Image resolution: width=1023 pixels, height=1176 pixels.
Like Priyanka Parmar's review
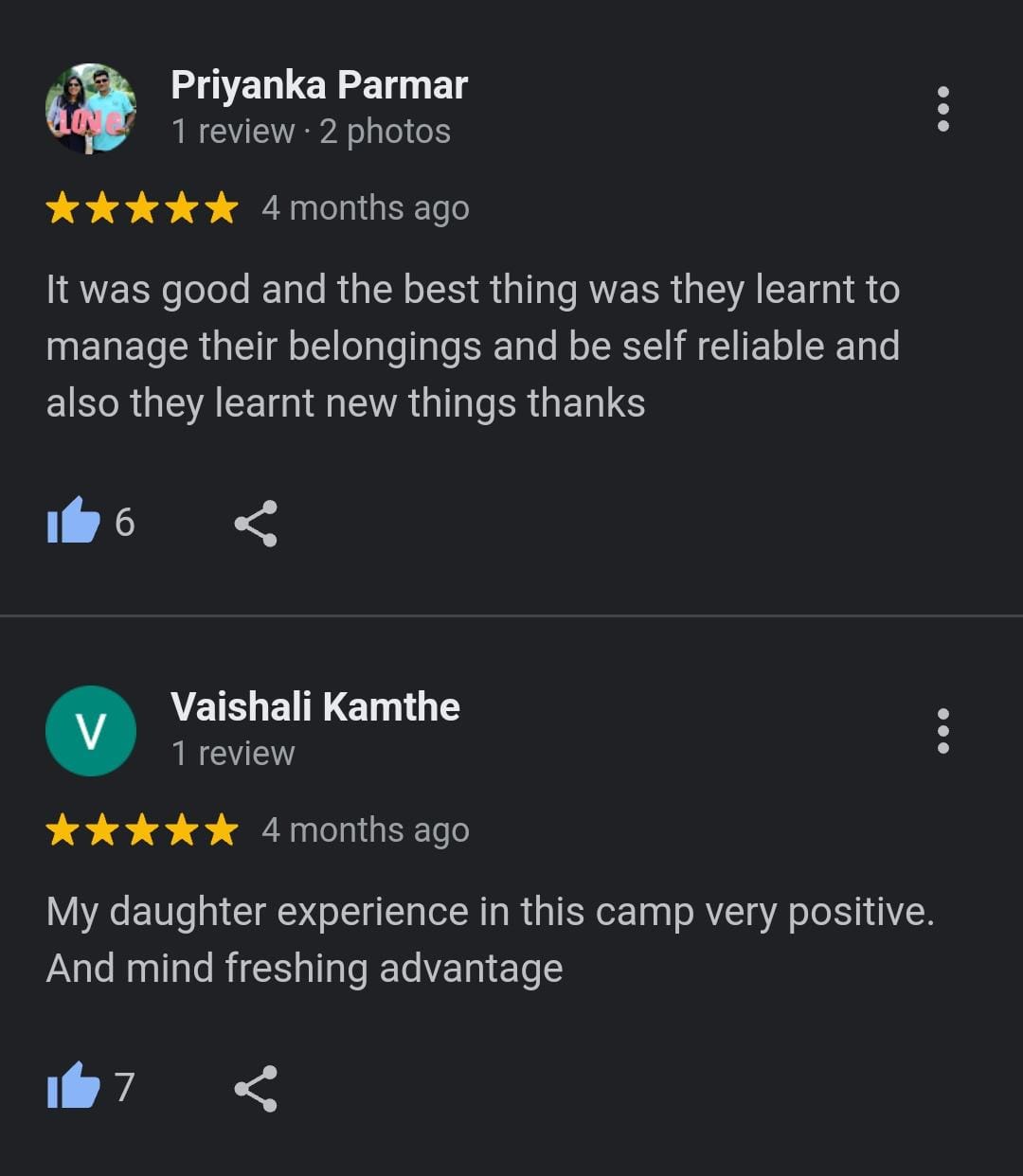pos(74,522)
